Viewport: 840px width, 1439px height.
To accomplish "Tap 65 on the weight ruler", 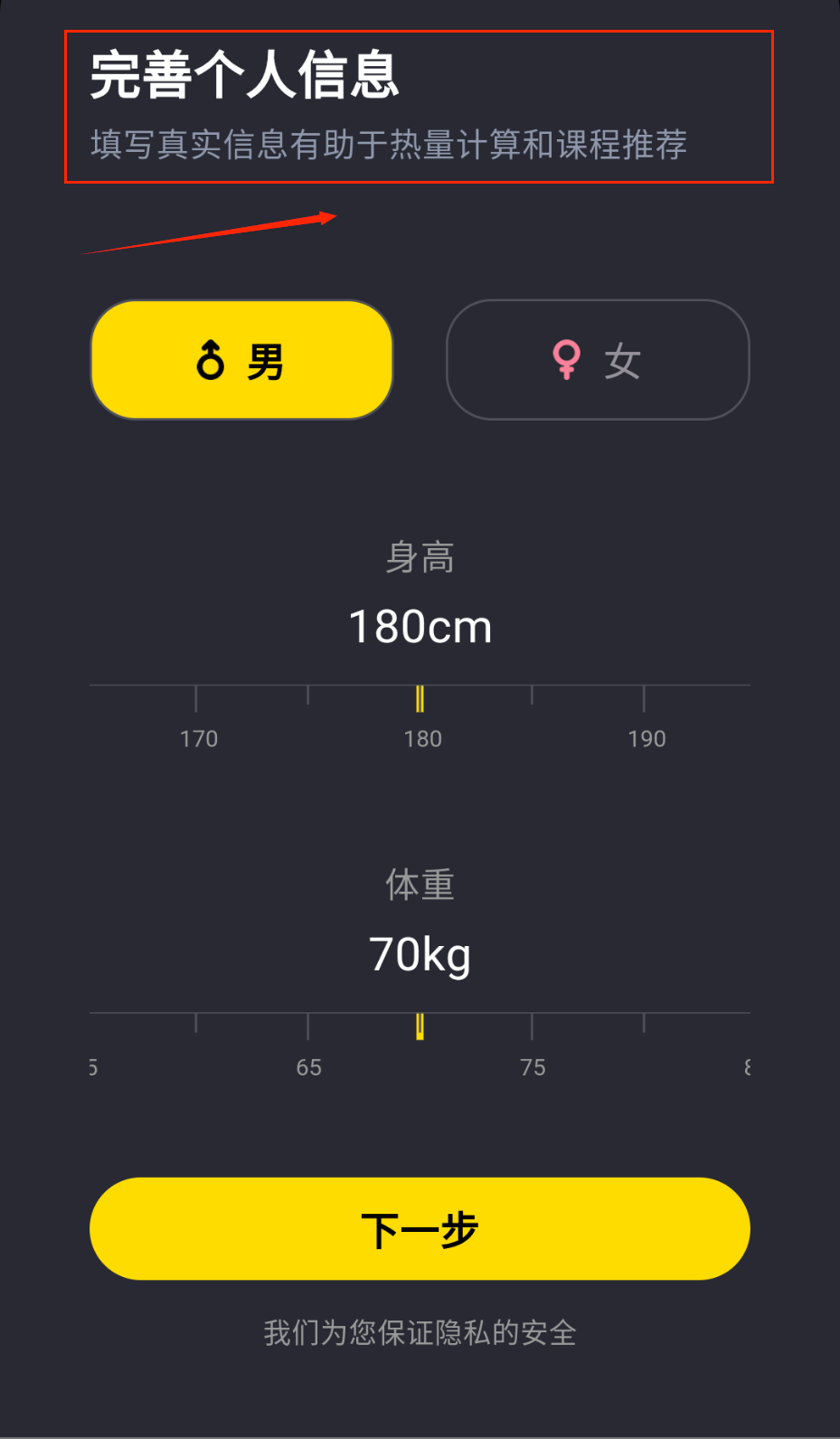I will point(308,1066).
